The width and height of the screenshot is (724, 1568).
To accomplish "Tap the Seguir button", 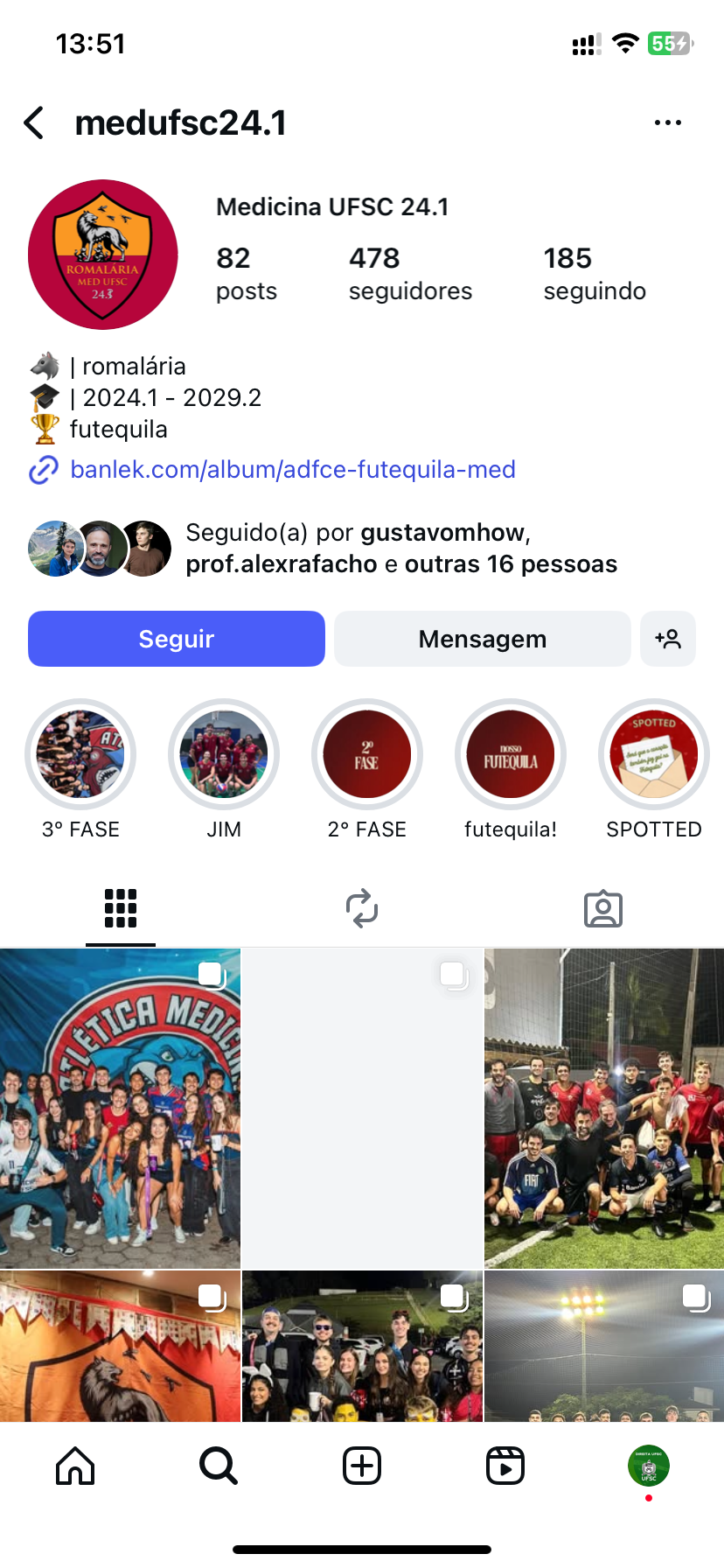I will 177,639.
